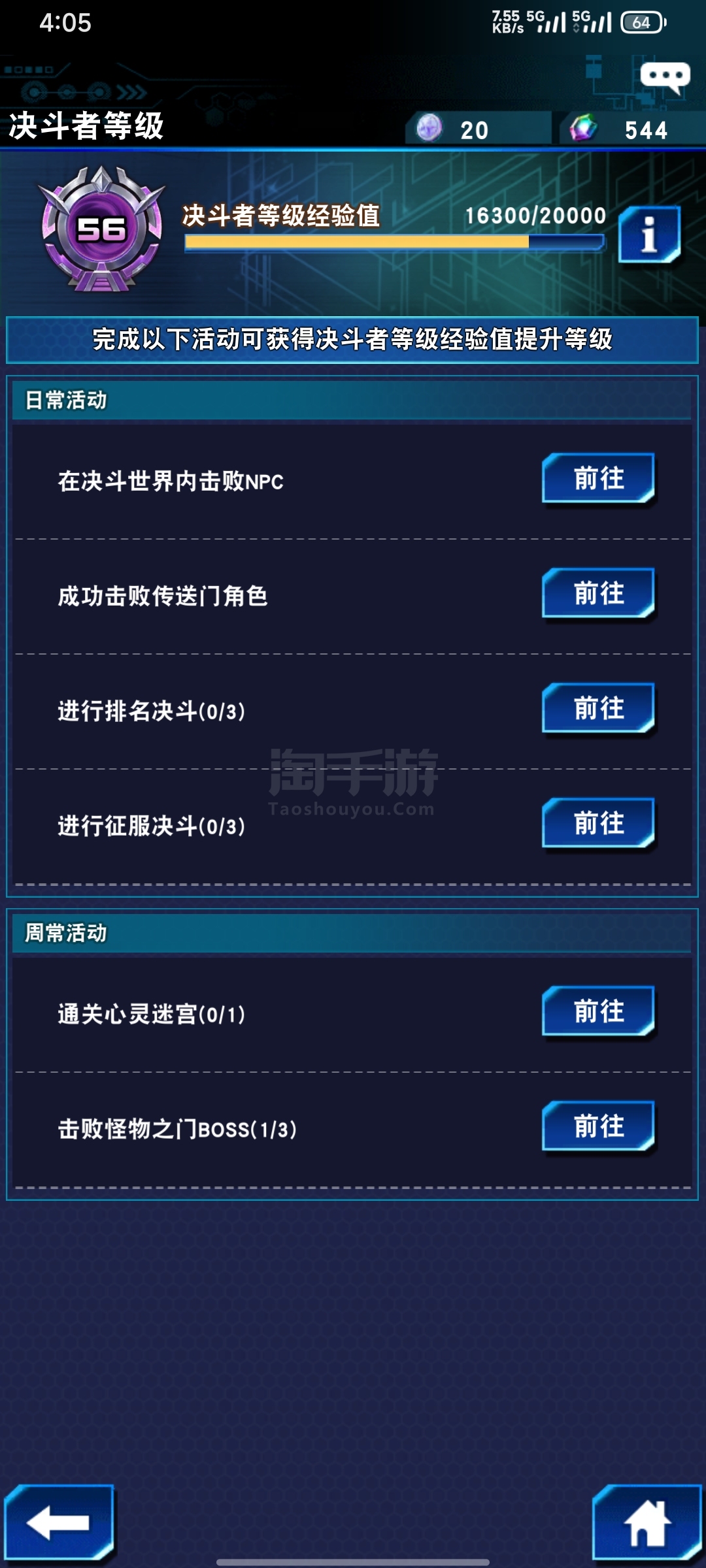
Task: Tap 前往 for 在决斗世界内击败NPC
Action: pyautogui.click(x=598, y=479)
